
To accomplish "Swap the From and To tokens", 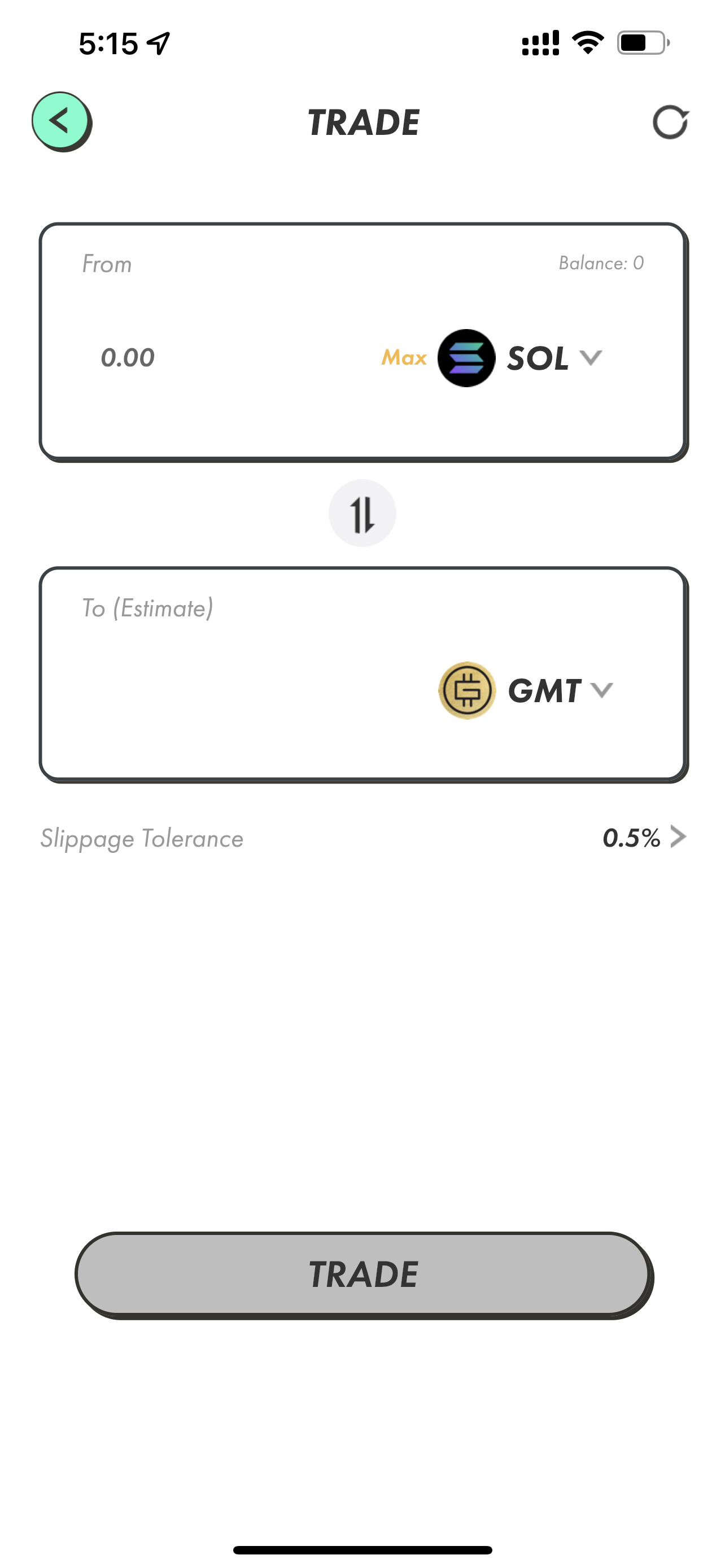I will 362,513.
